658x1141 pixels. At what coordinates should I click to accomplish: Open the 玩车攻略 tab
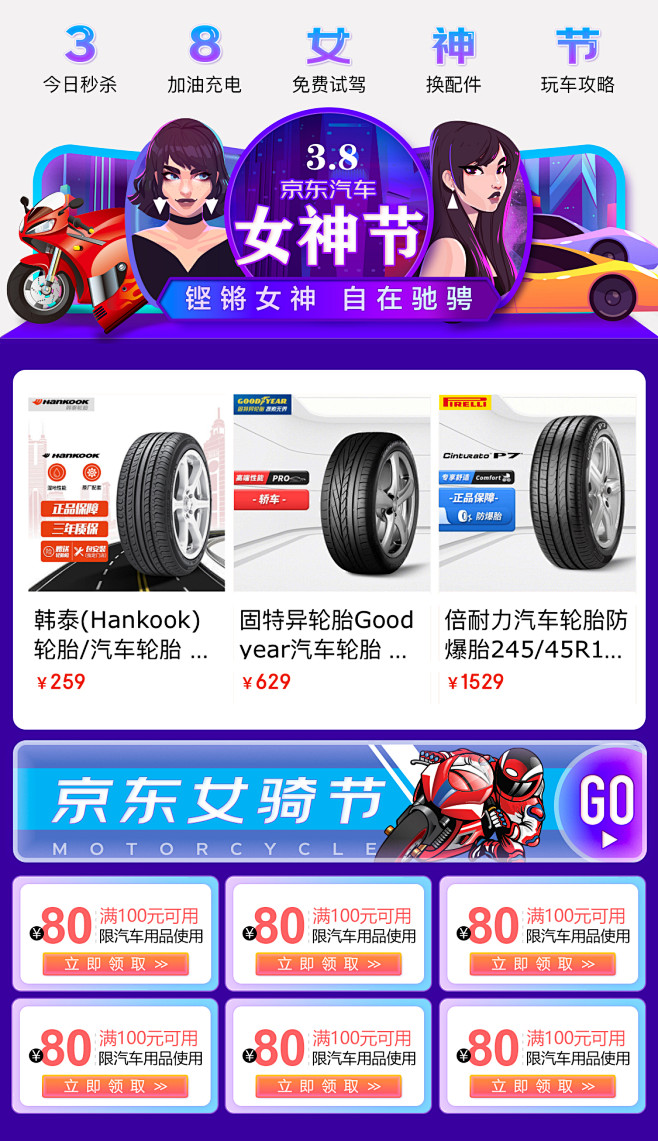(577, 61)
